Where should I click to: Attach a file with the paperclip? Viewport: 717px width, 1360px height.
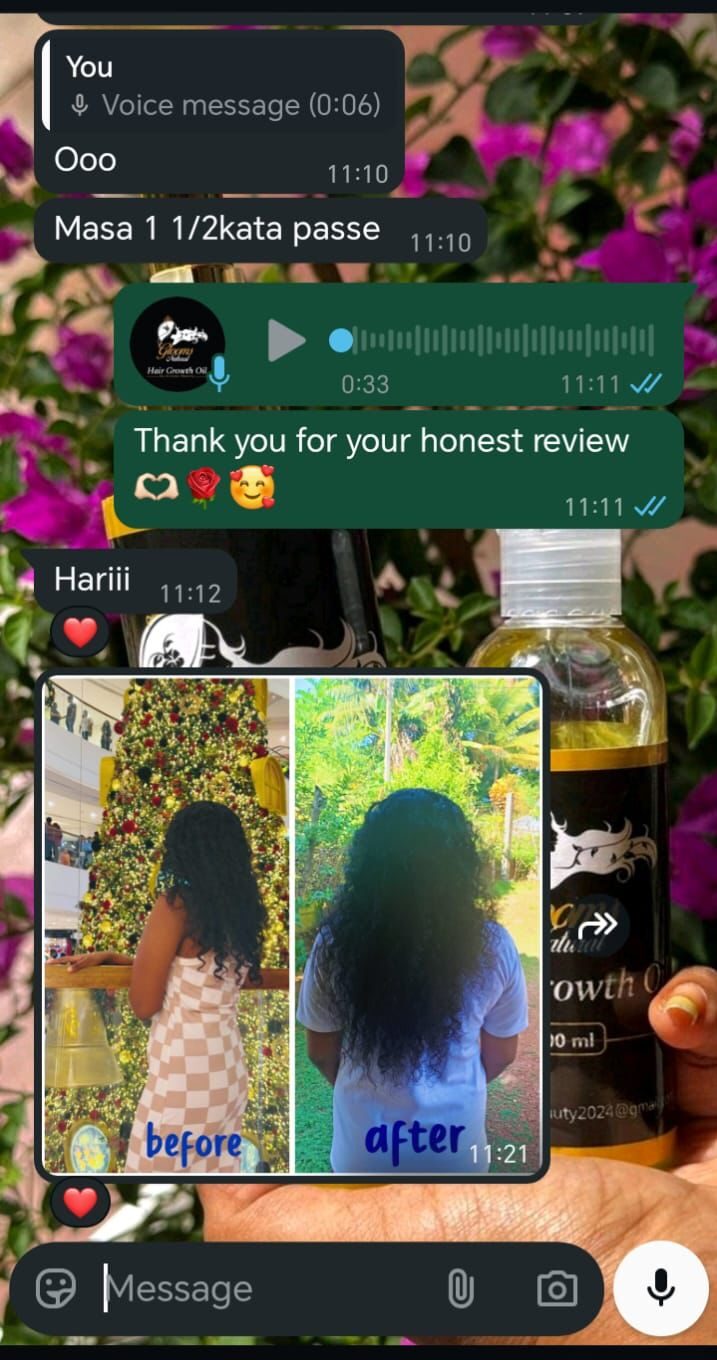click(460, 1289)
